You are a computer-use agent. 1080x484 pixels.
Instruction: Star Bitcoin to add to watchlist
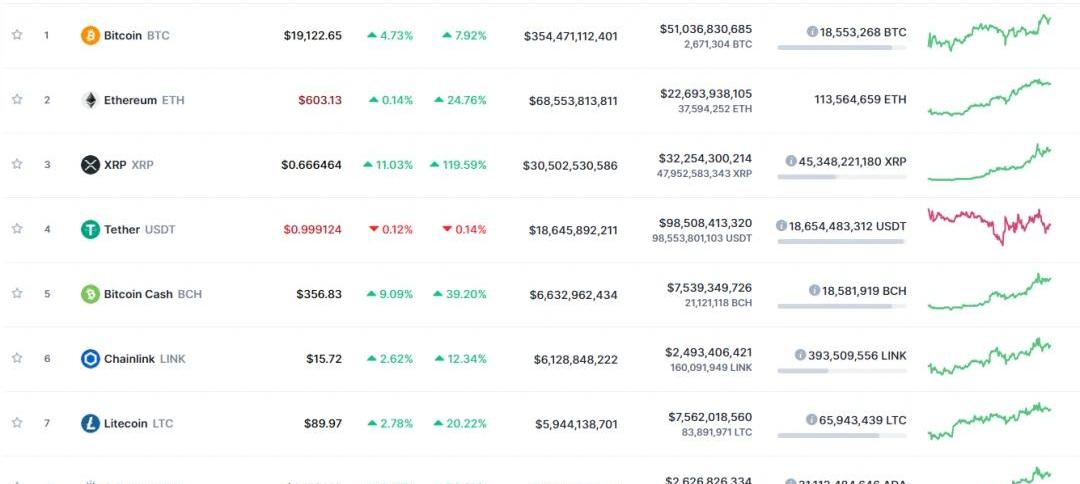pyautogui.click(x=17, y=35)
